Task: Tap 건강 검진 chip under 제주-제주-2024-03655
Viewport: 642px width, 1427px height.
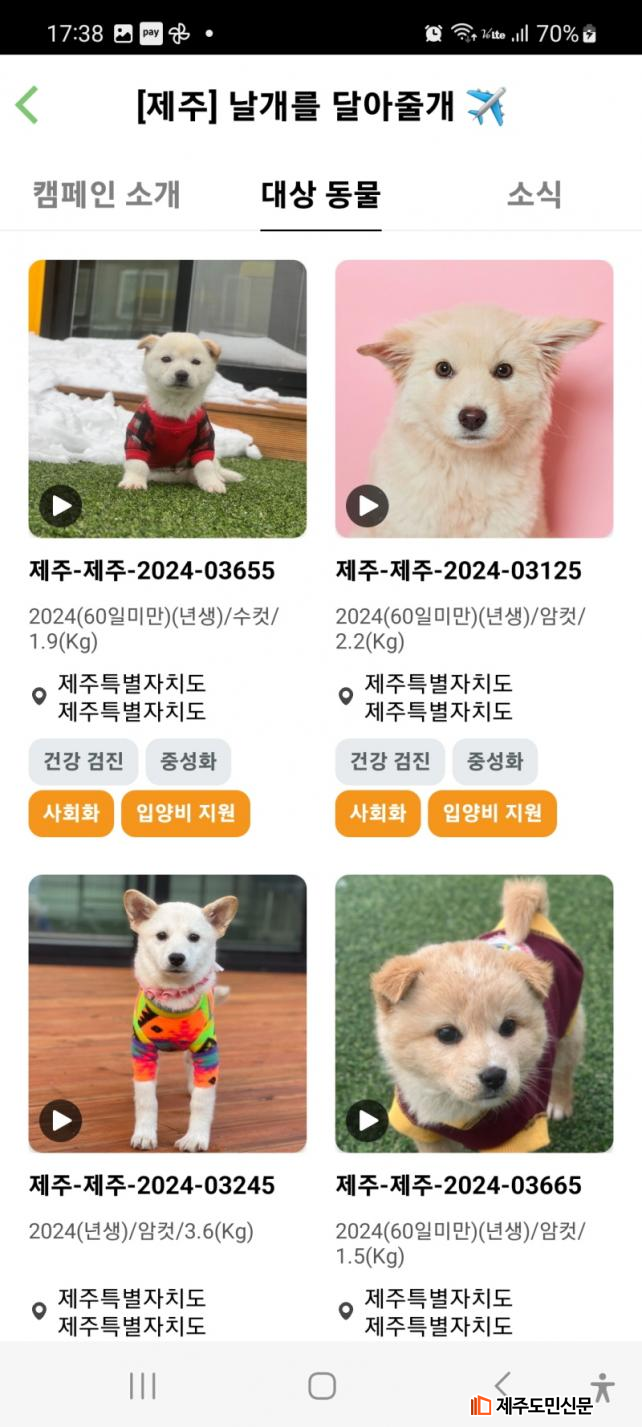Action: 83,761
